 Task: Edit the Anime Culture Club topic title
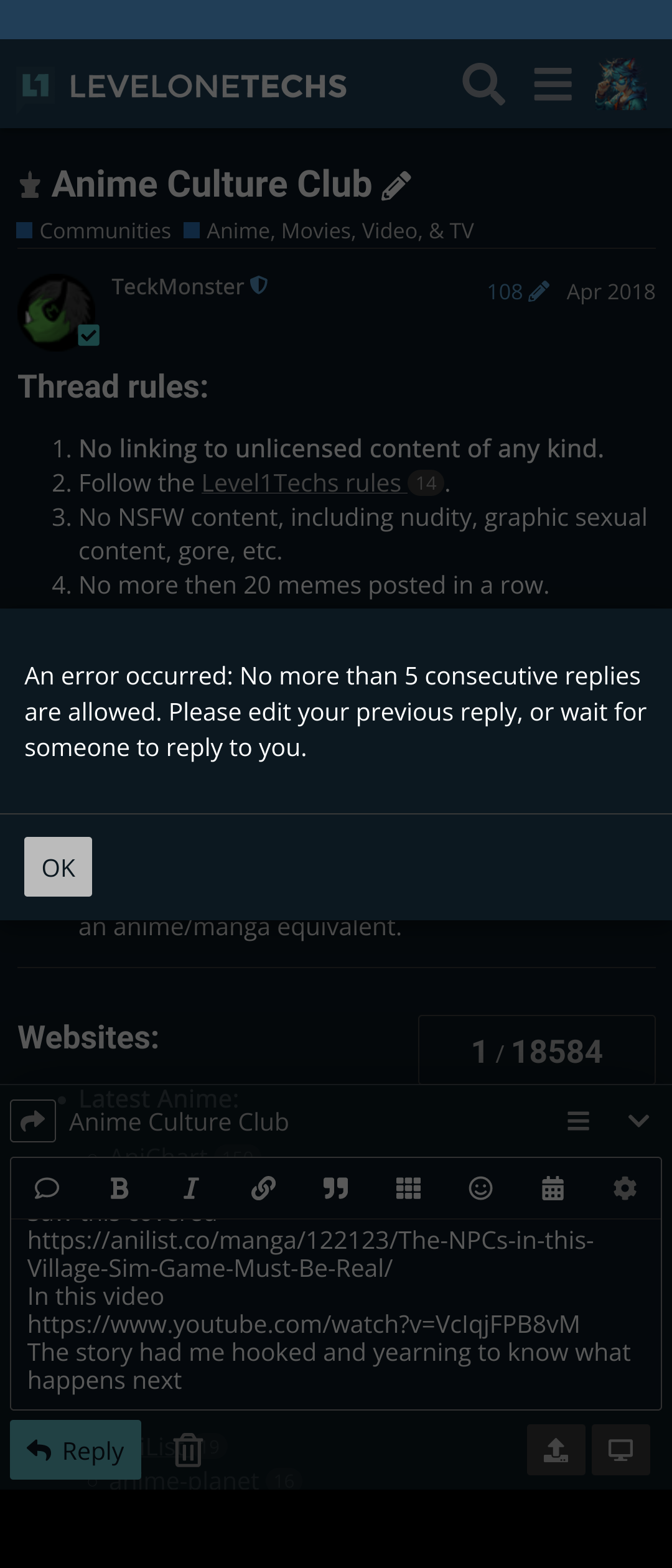[396, 185]
